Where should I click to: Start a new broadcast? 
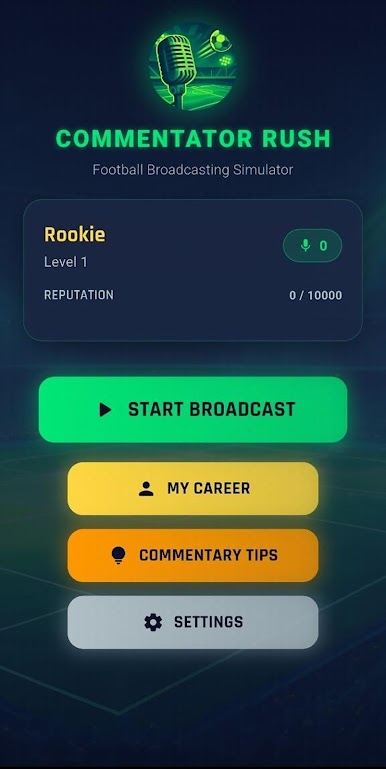(x=193, y=410)
